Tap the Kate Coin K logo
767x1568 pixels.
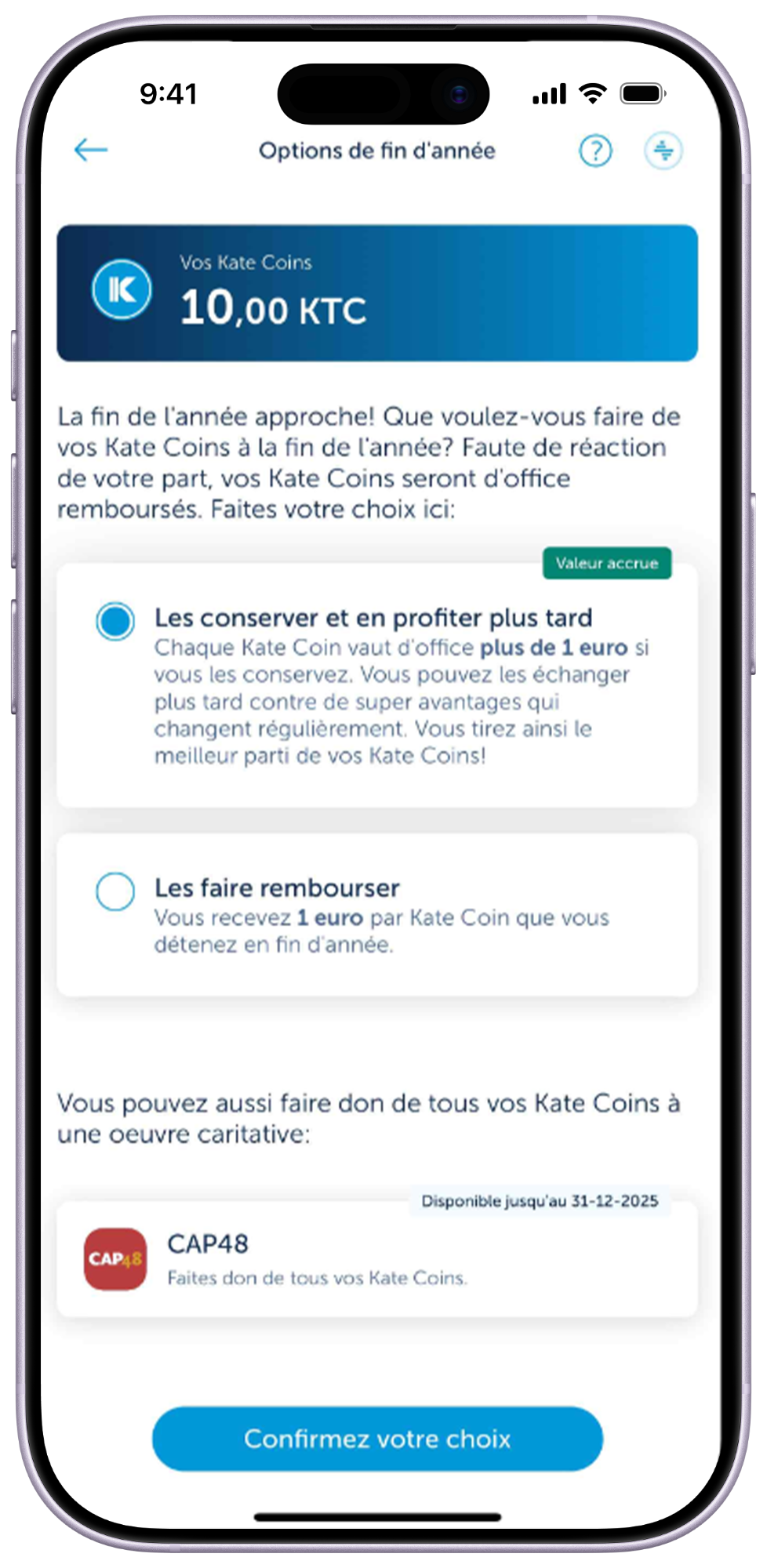[122, 289]
